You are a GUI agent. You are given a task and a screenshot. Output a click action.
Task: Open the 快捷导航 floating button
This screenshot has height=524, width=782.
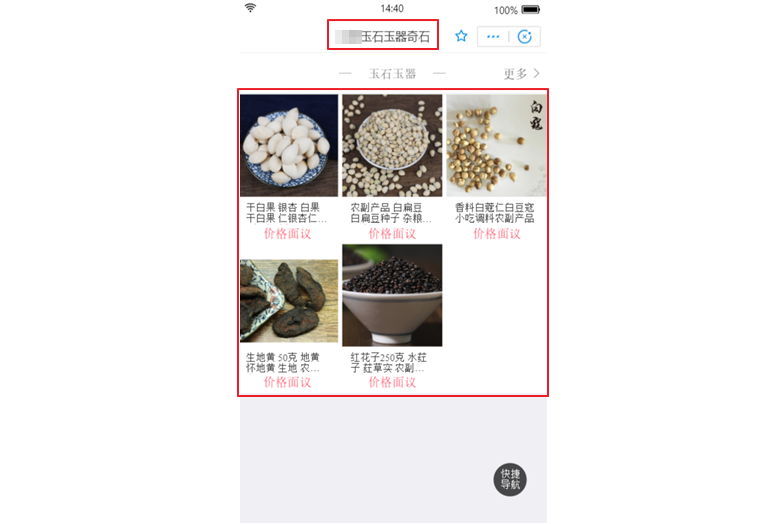click(510, 479)
